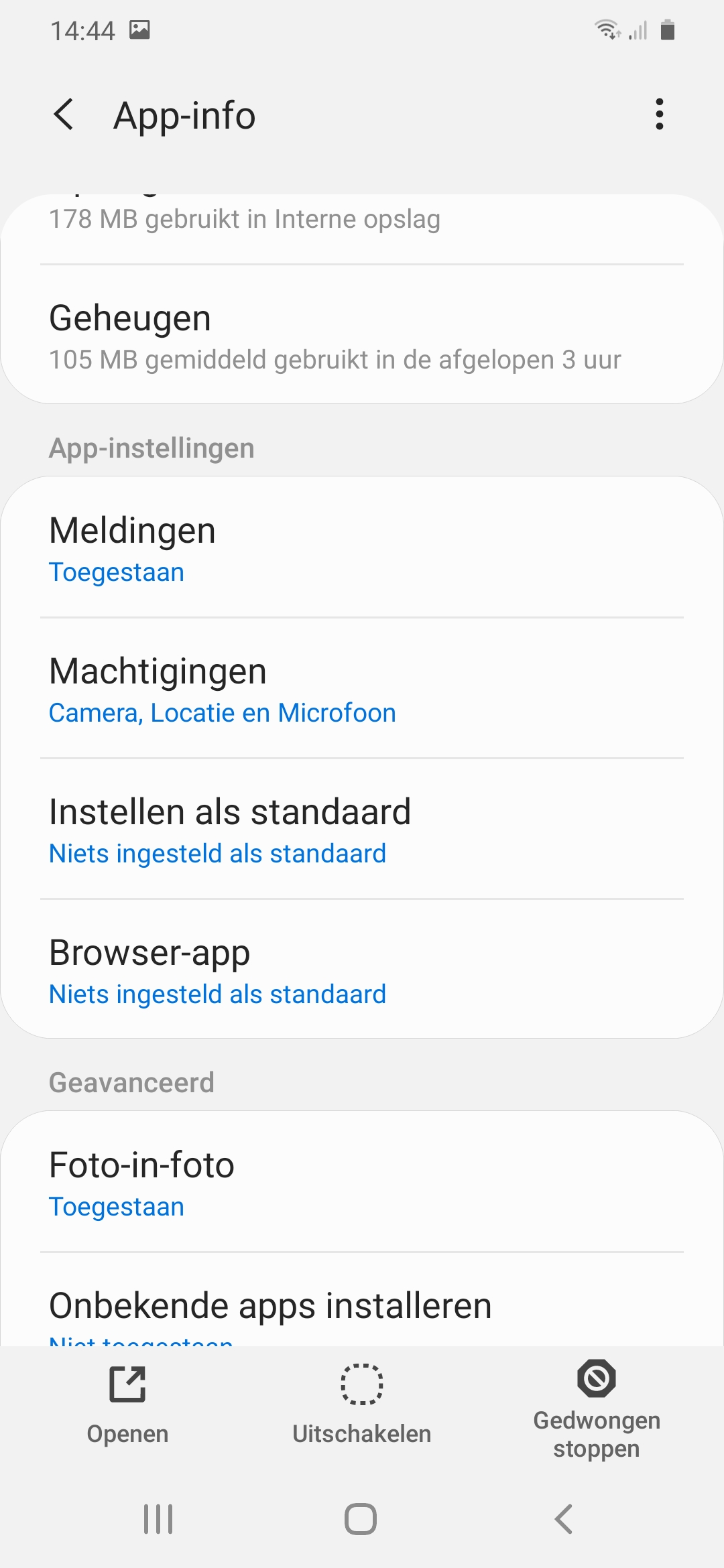724x1568 pixels.
Task: Open recent apps from navigation bar
Action: (x=158, y=1519)
